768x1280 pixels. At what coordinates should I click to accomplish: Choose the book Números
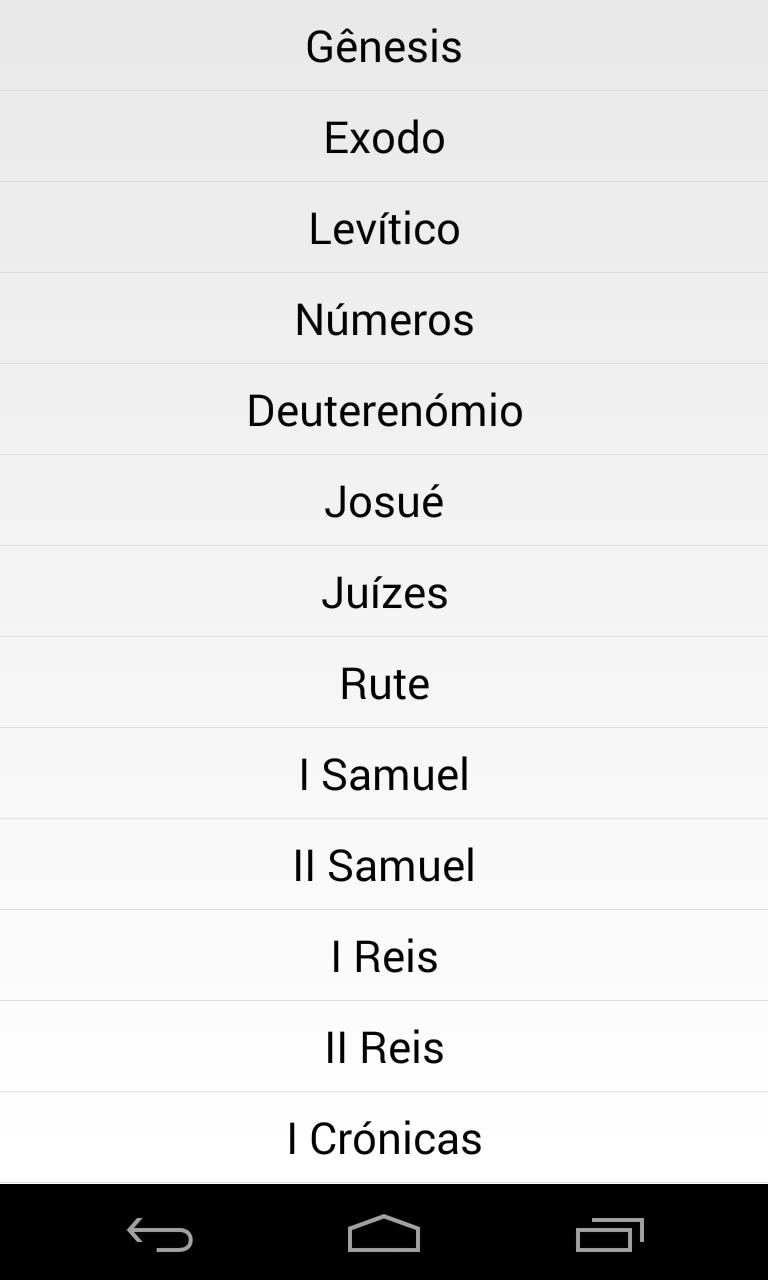point(384,318)
